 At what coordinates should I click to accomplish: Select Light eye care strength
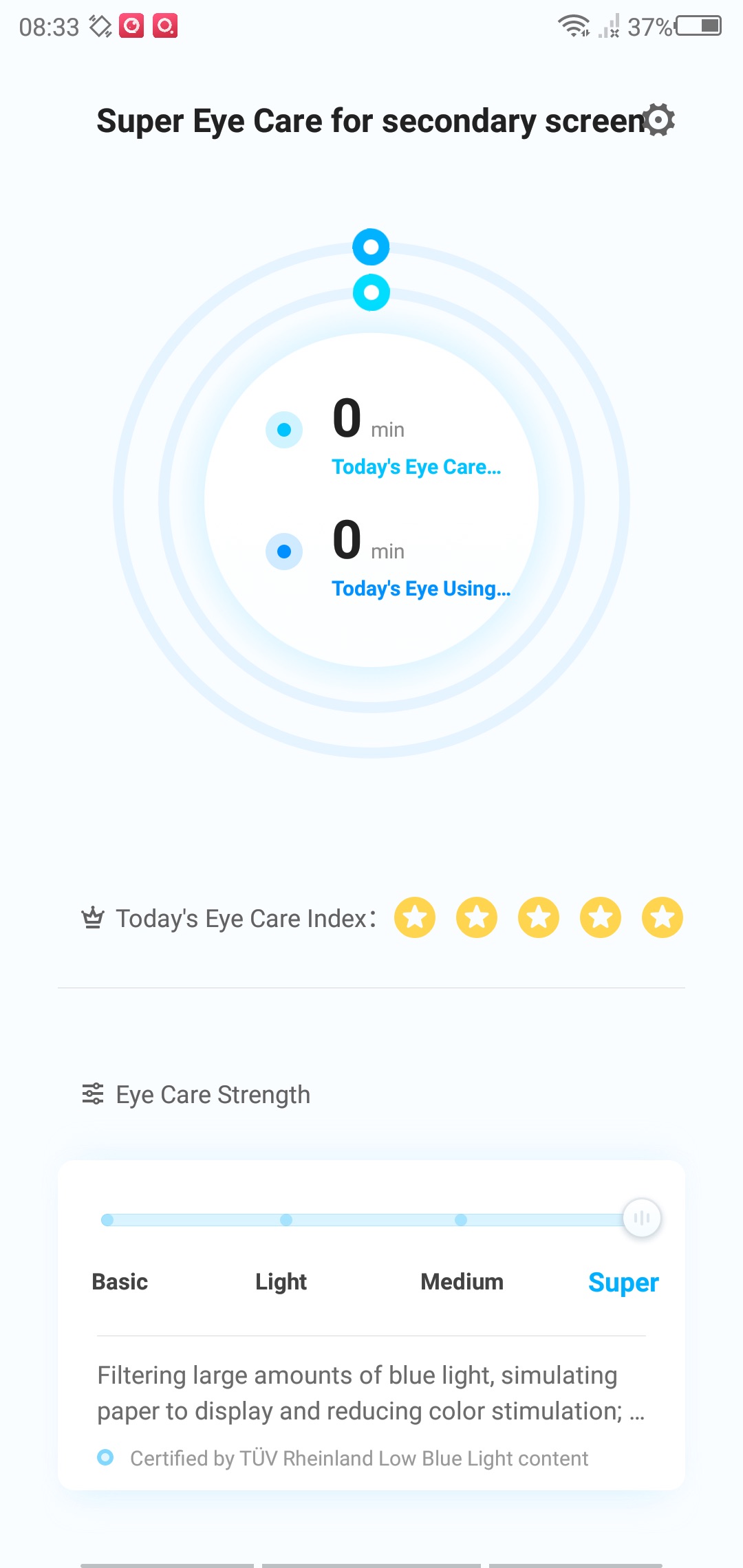pos(281,1282)
